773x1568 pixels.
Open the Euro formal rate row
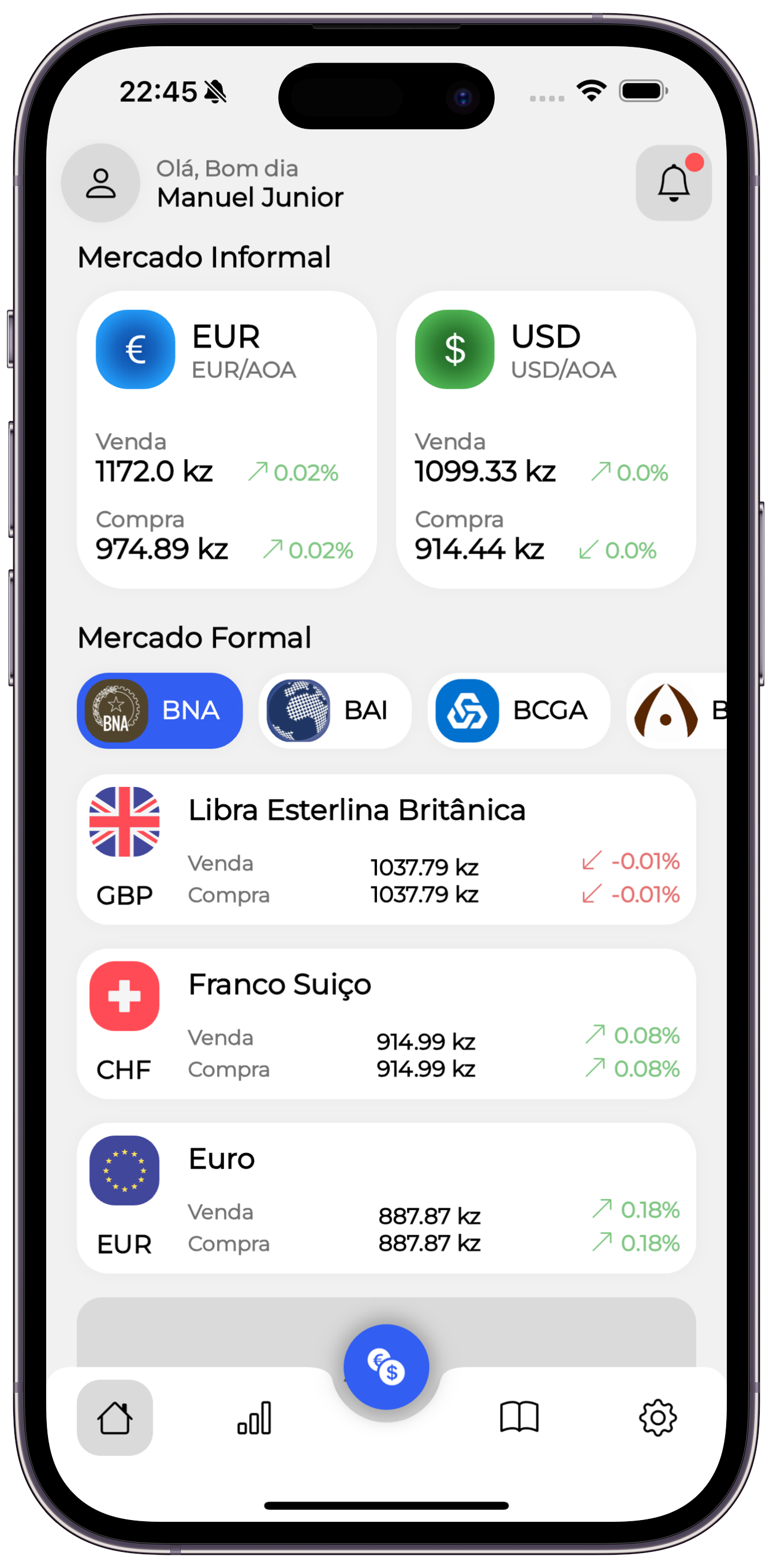[386, 1198]
